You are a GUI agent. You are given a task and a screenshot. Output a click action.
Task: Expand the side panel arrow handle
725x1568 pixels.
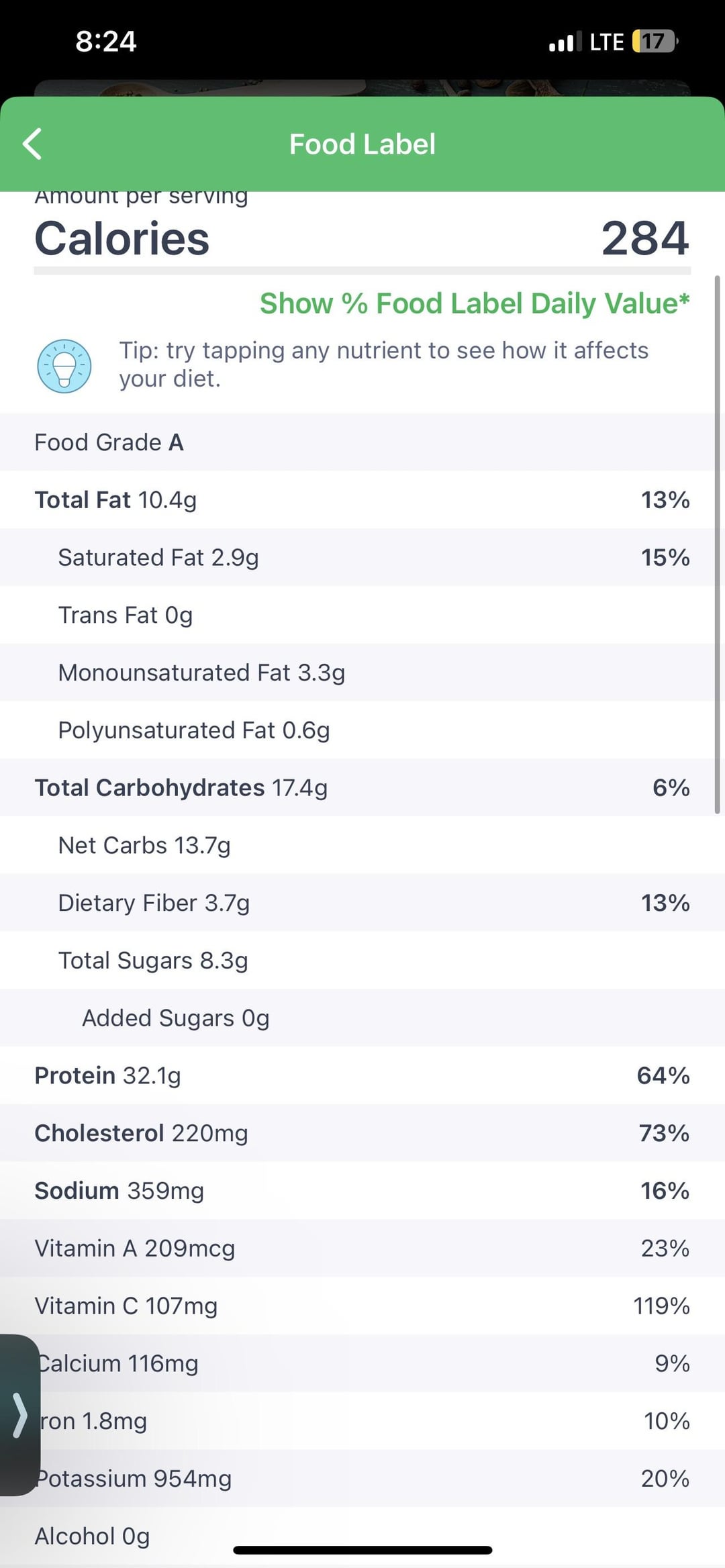pos(19,1415)
